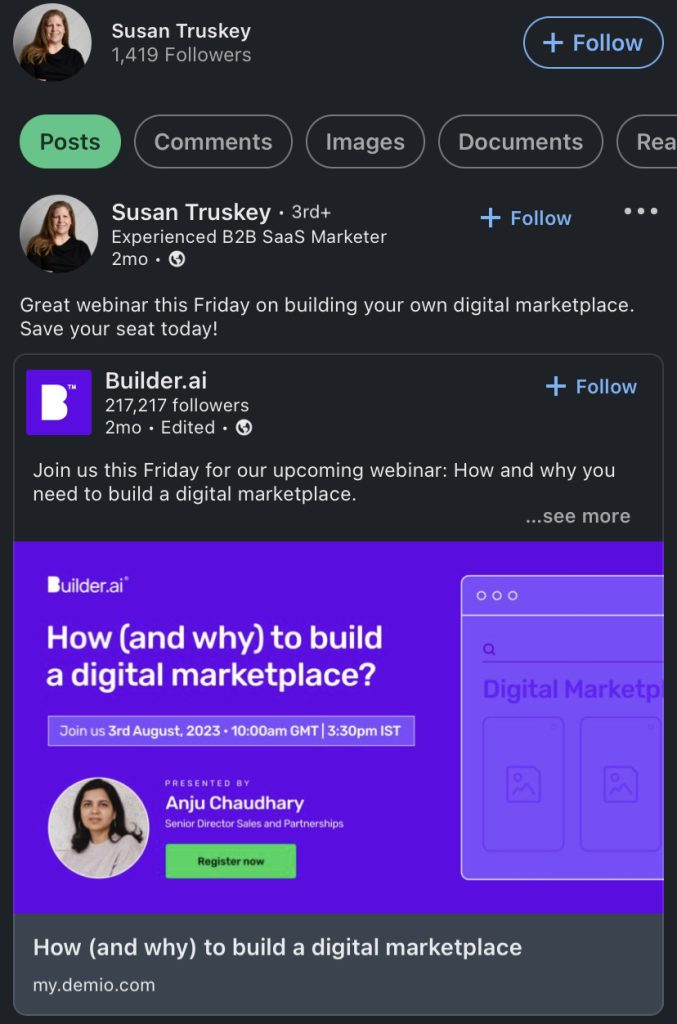The height and width of the screenshot is (1024, 677).
Task: Follow the Builder.ai company page
Action: coord(591,387)
